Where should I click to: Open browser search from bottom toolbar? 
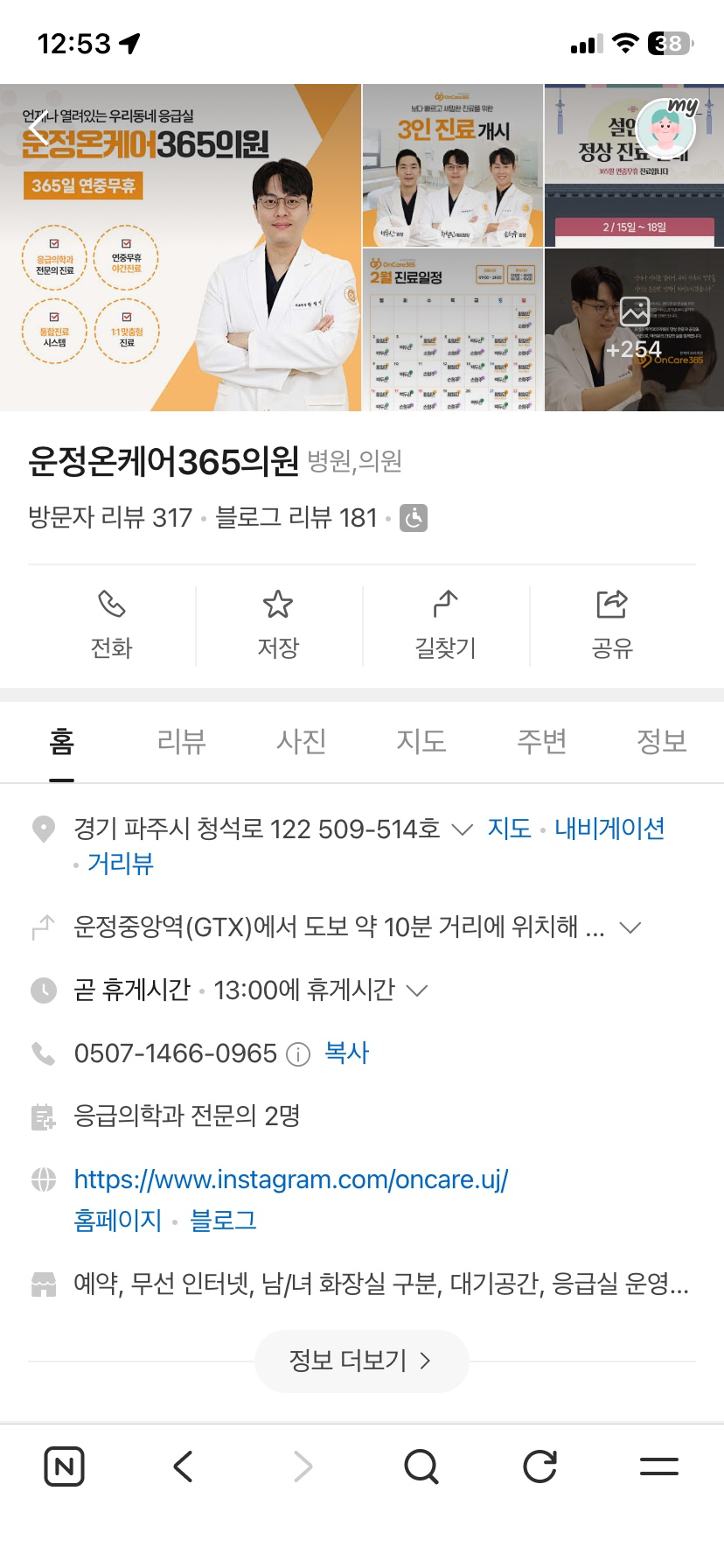coord(421,1466)
